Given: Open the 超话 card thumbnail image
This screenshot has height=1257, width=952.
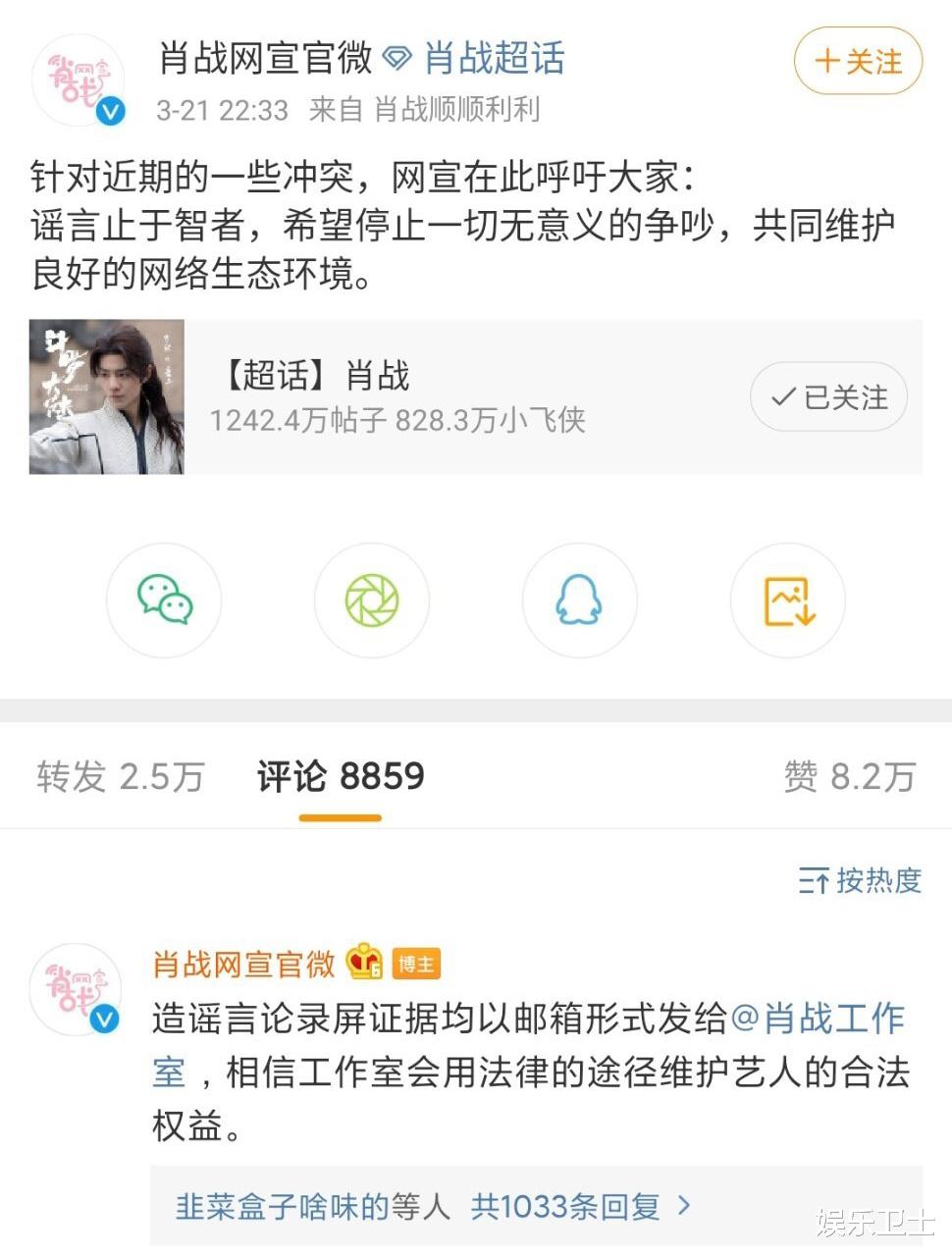Looking at the screenshot, I should pyautogui.click(x=106, y=396).
